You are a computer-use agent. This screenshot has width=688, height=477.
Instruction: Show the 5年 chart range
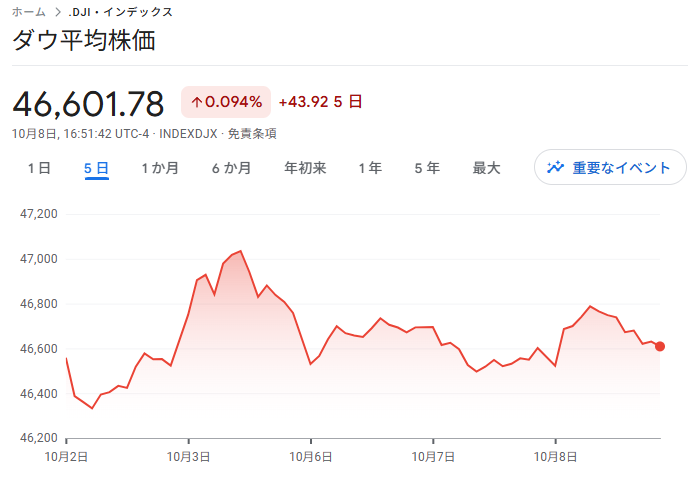(x=427, y=168)
